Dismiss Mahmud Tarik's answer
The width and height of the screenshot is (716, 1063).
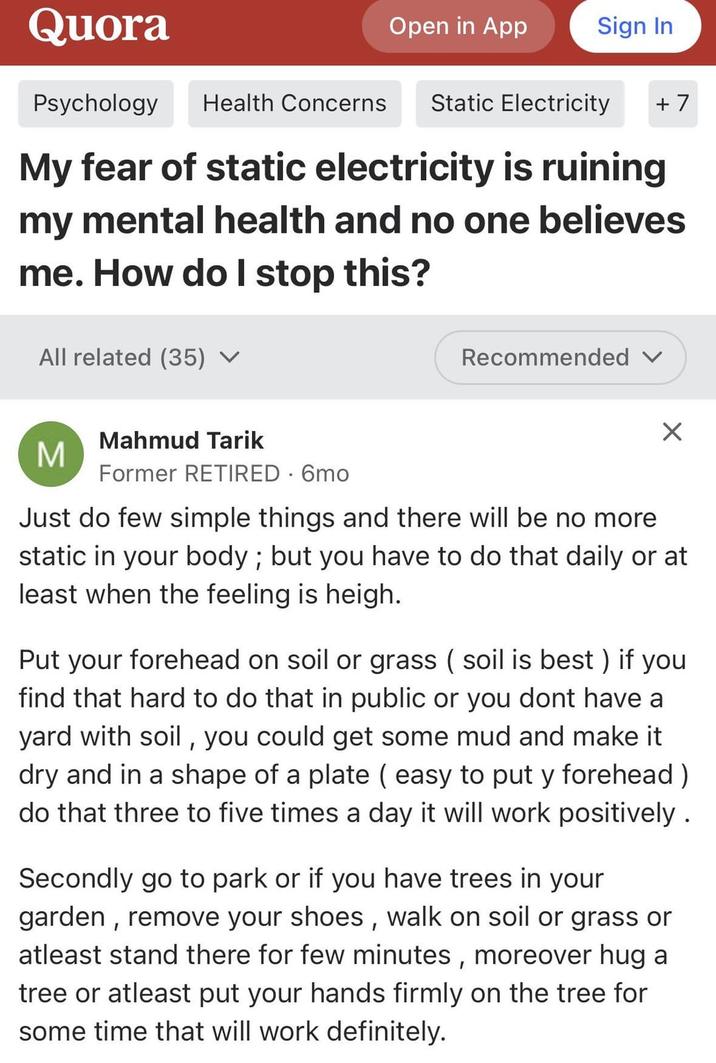coord(672,432)
